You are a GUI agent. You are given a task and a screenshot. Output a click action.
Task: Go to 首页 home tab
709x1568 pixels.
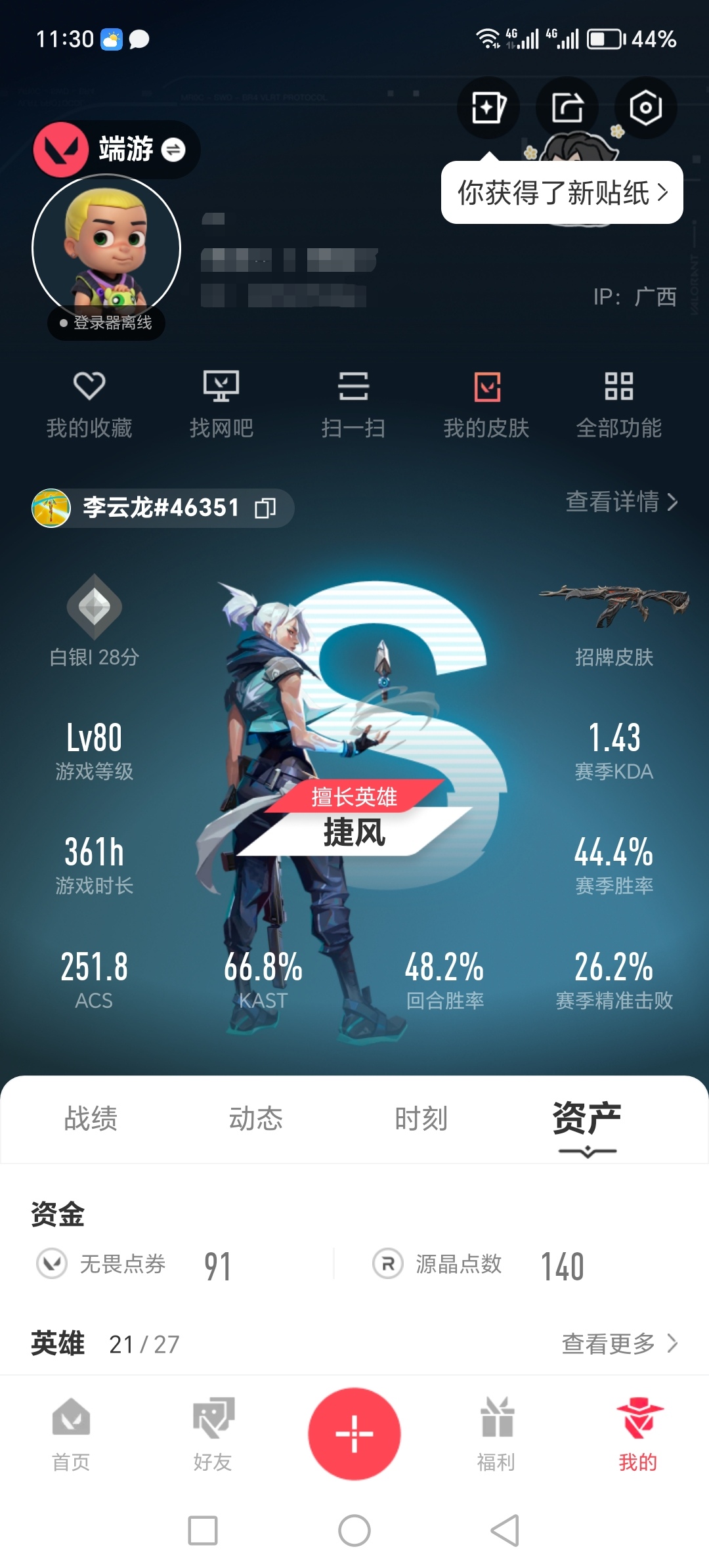pos(71,1434)
